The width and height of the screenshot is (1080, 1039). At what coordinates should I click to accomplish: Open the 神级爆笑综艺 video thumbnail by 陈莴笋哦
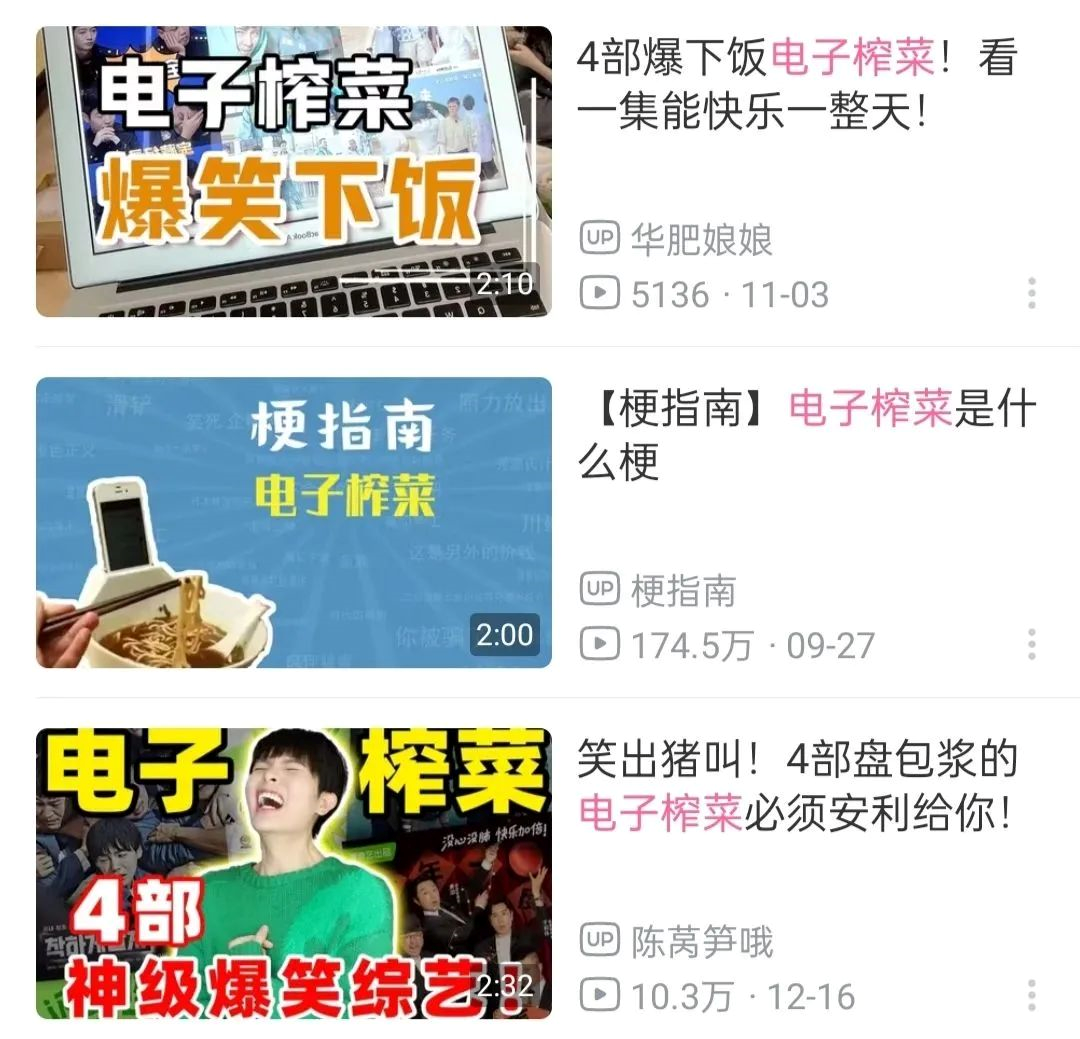point(293,873)
